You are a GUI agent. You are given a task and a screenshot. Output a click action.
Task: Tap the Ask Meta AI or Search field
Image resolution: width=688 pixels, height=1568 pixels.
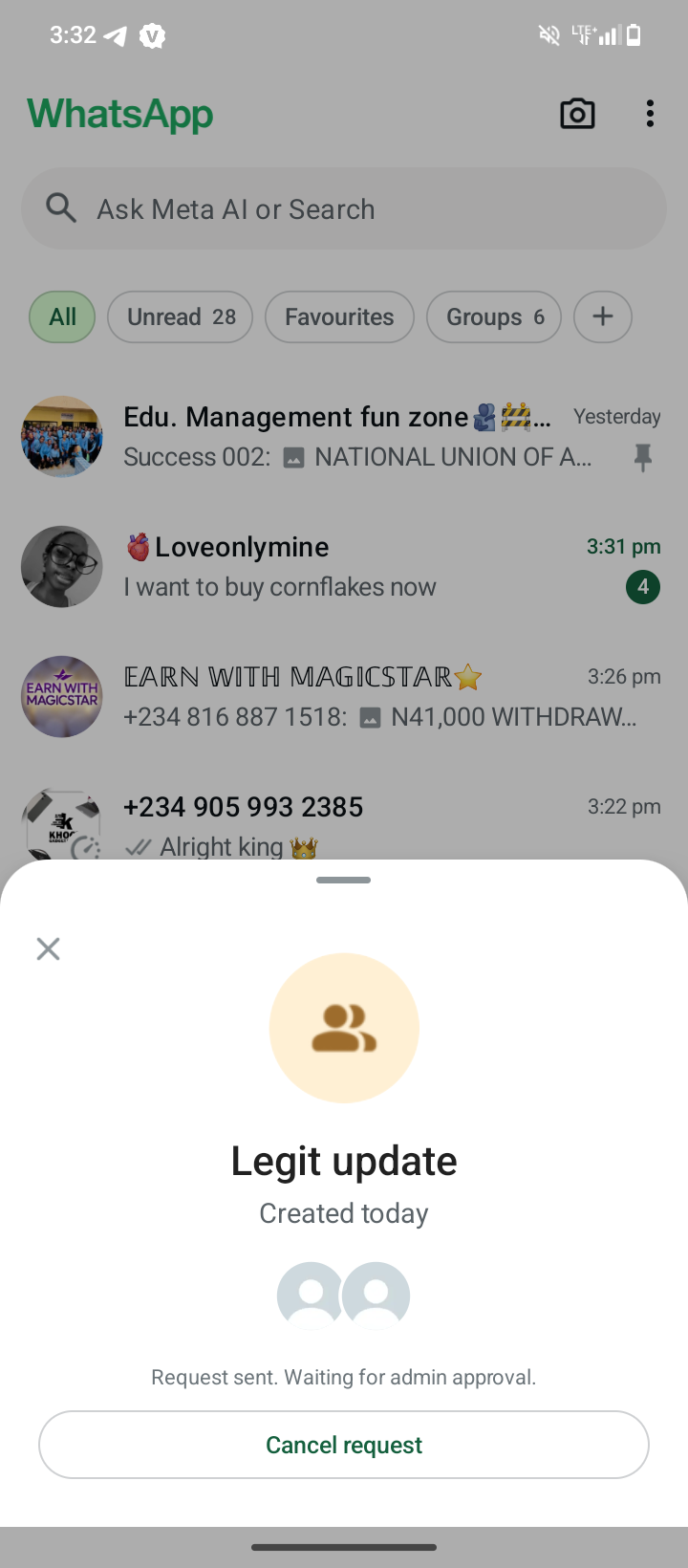click(x=344, y=208)
